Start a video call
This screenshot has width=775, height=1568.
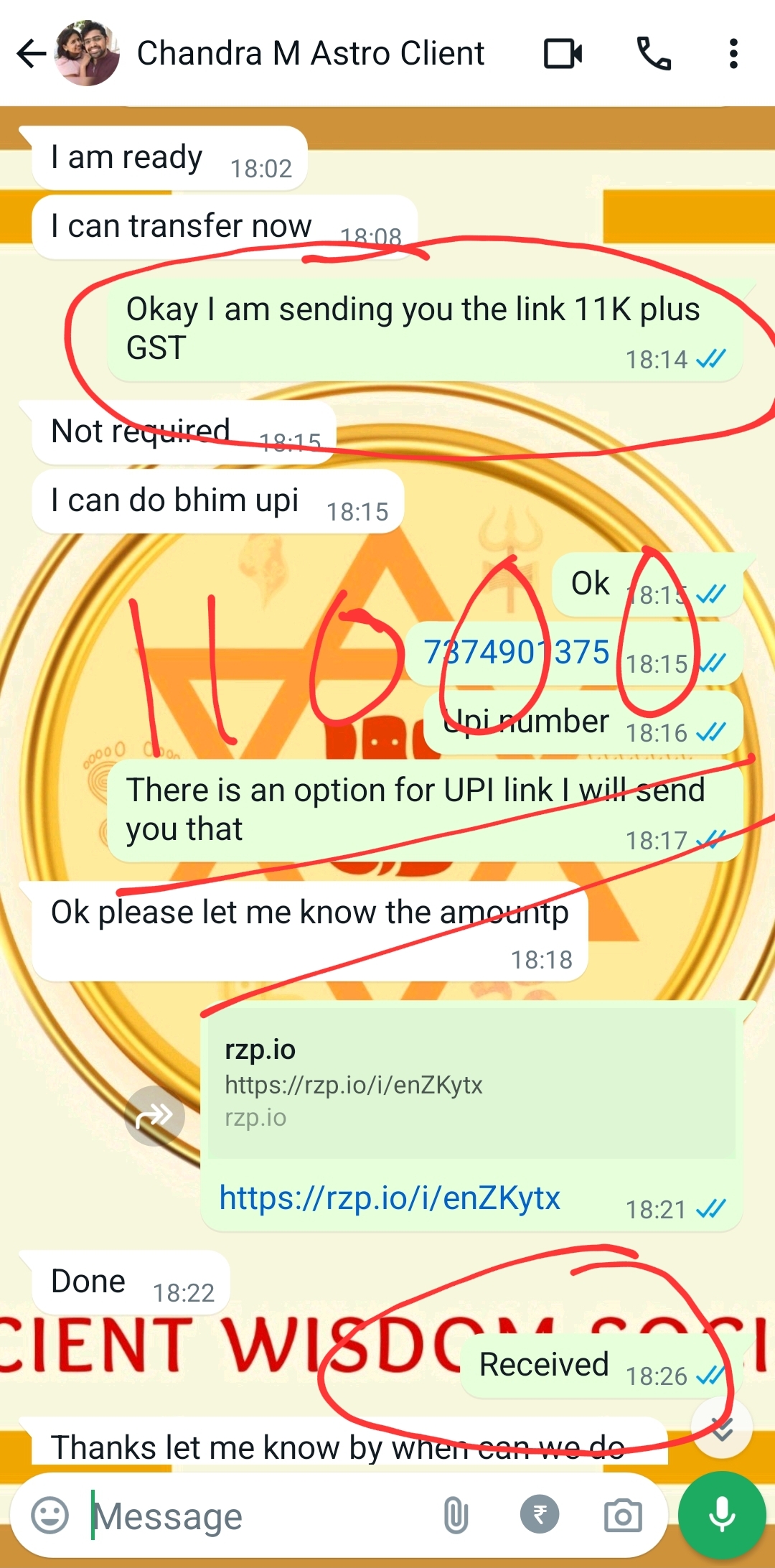(563, 54)
